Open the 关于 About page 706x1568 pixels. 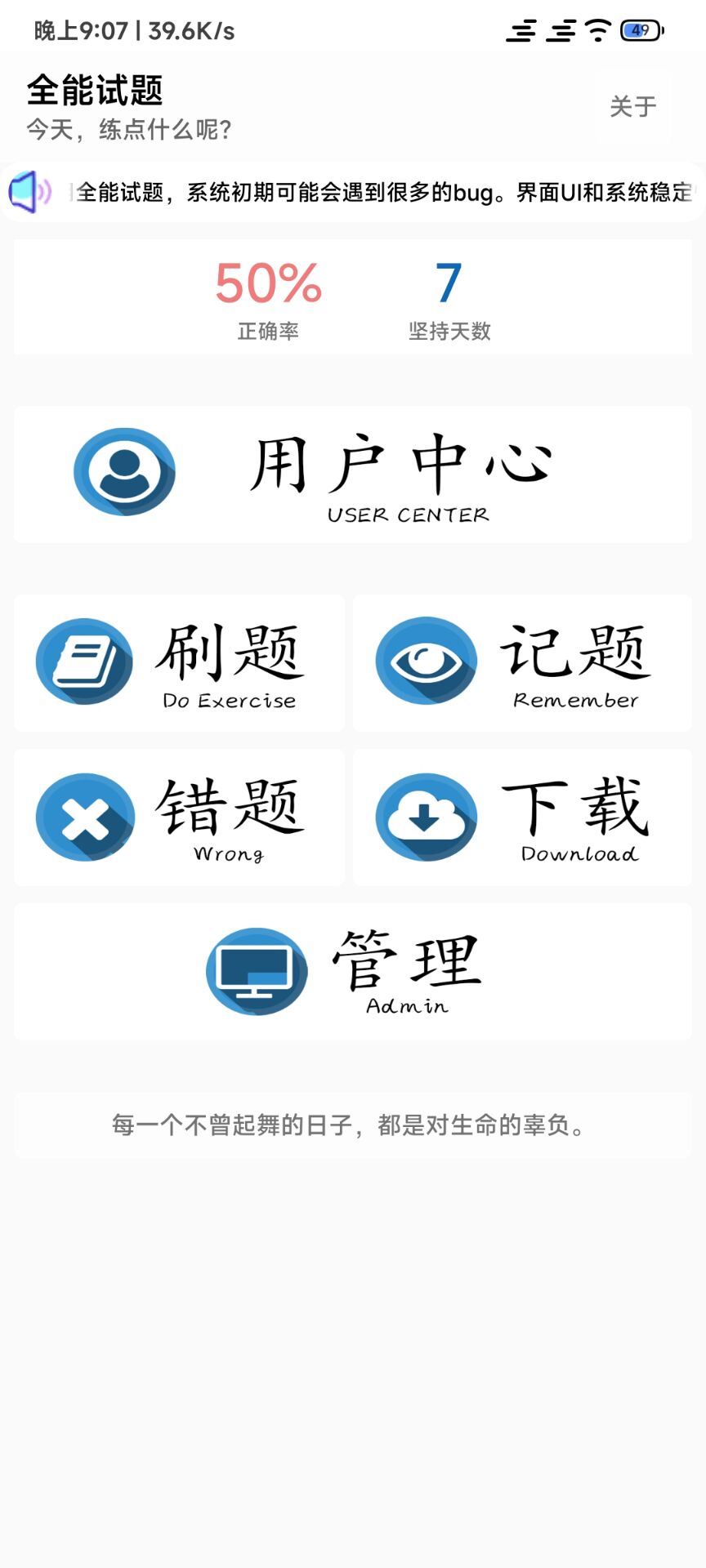632,106
